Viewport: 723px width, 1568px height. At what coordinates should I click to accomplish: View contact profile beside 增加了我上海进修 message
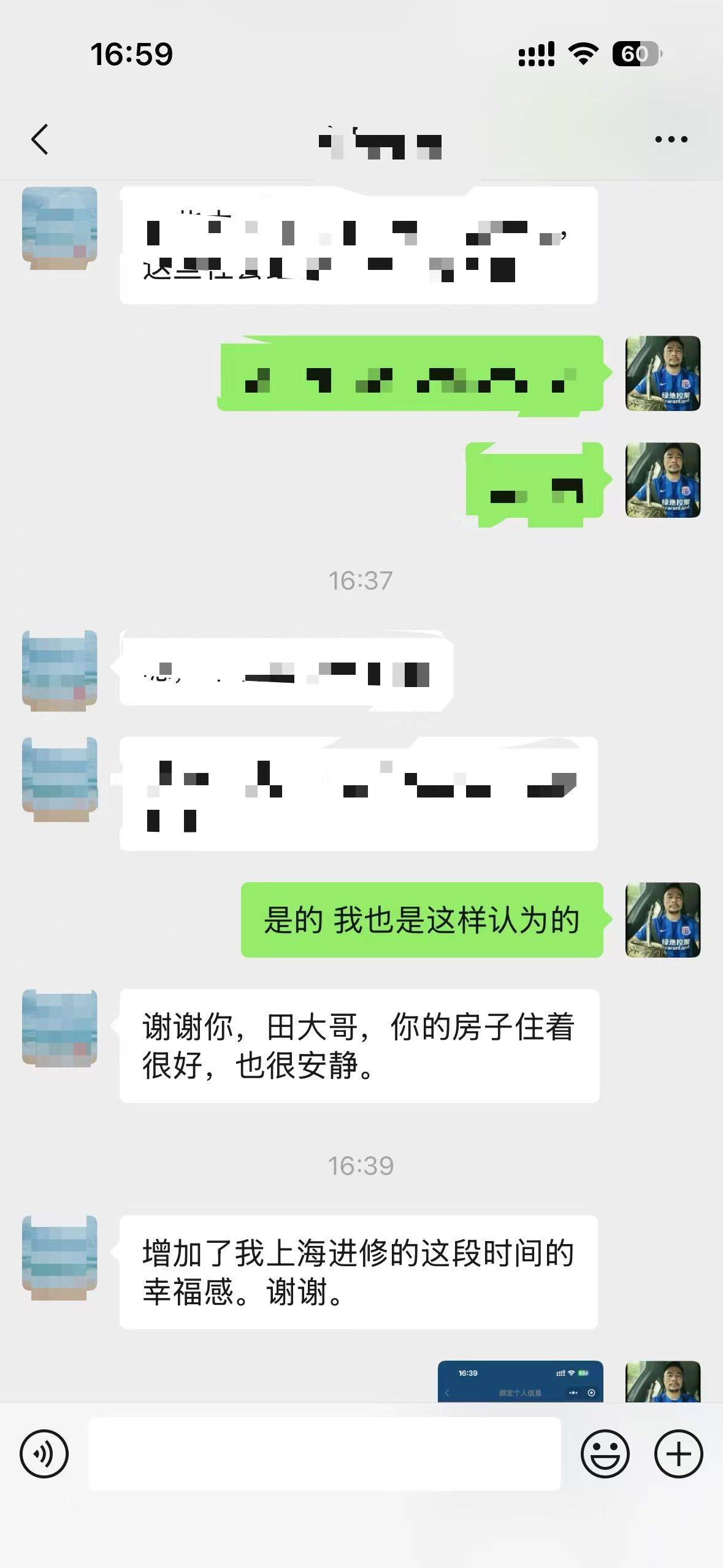point(59,1258)
